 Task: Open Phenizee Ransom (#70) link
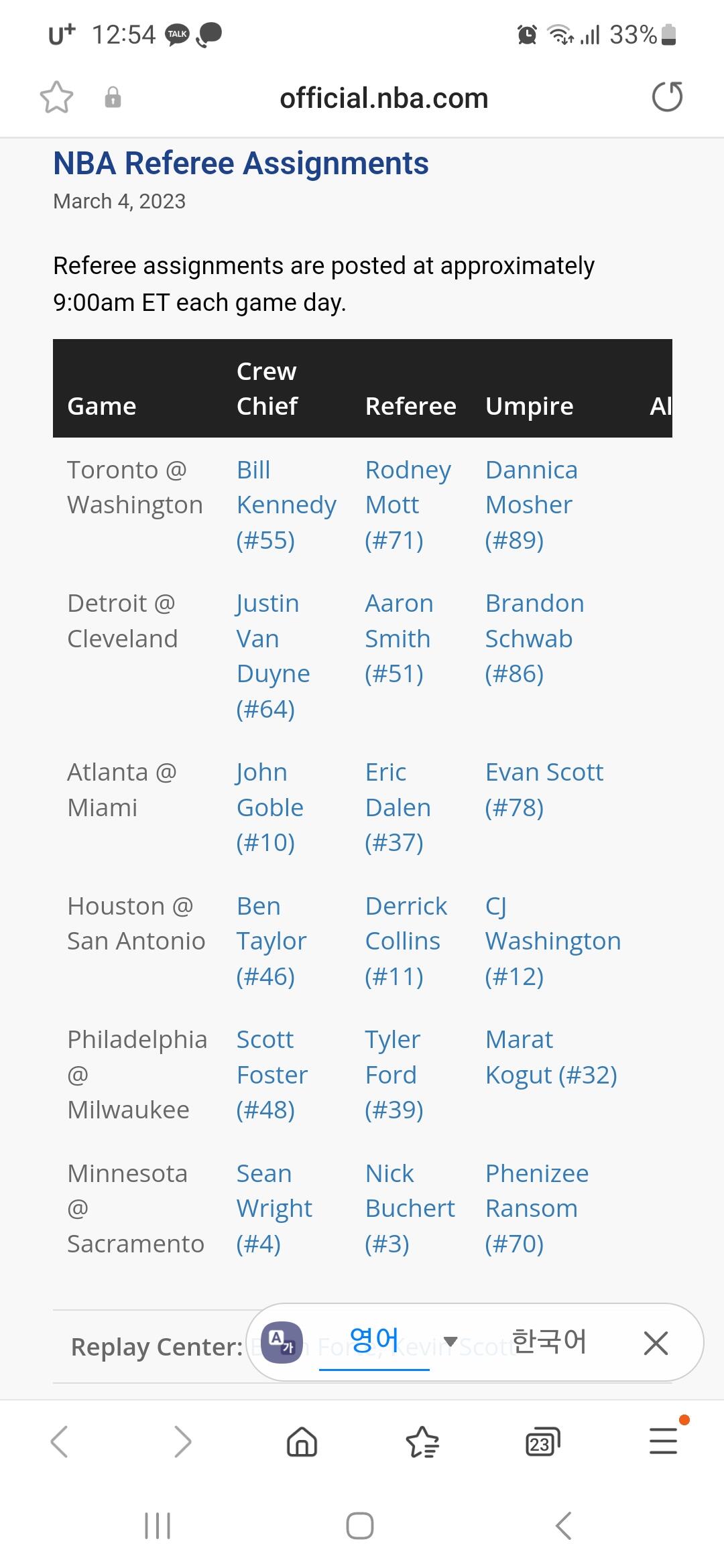(536, 1209)
